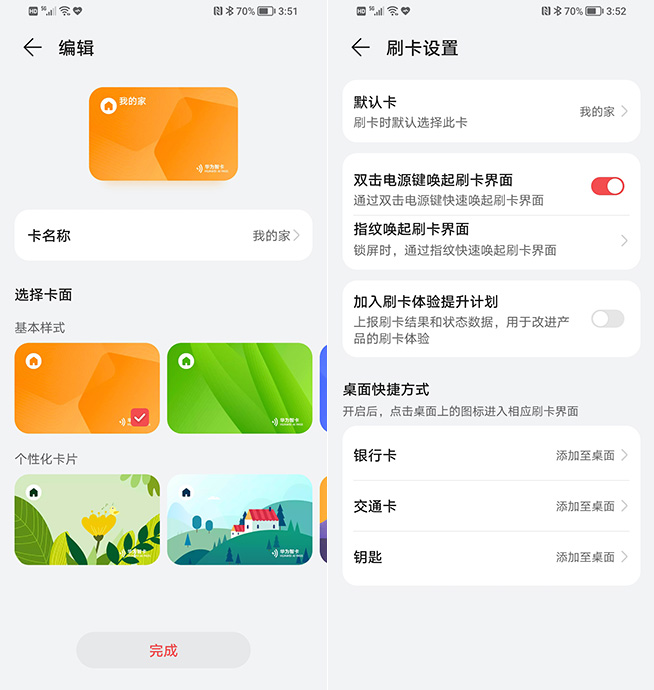Go back from the 编辑 screen
654x690 pixels.
pyautogui.click(x=32, y=48)
